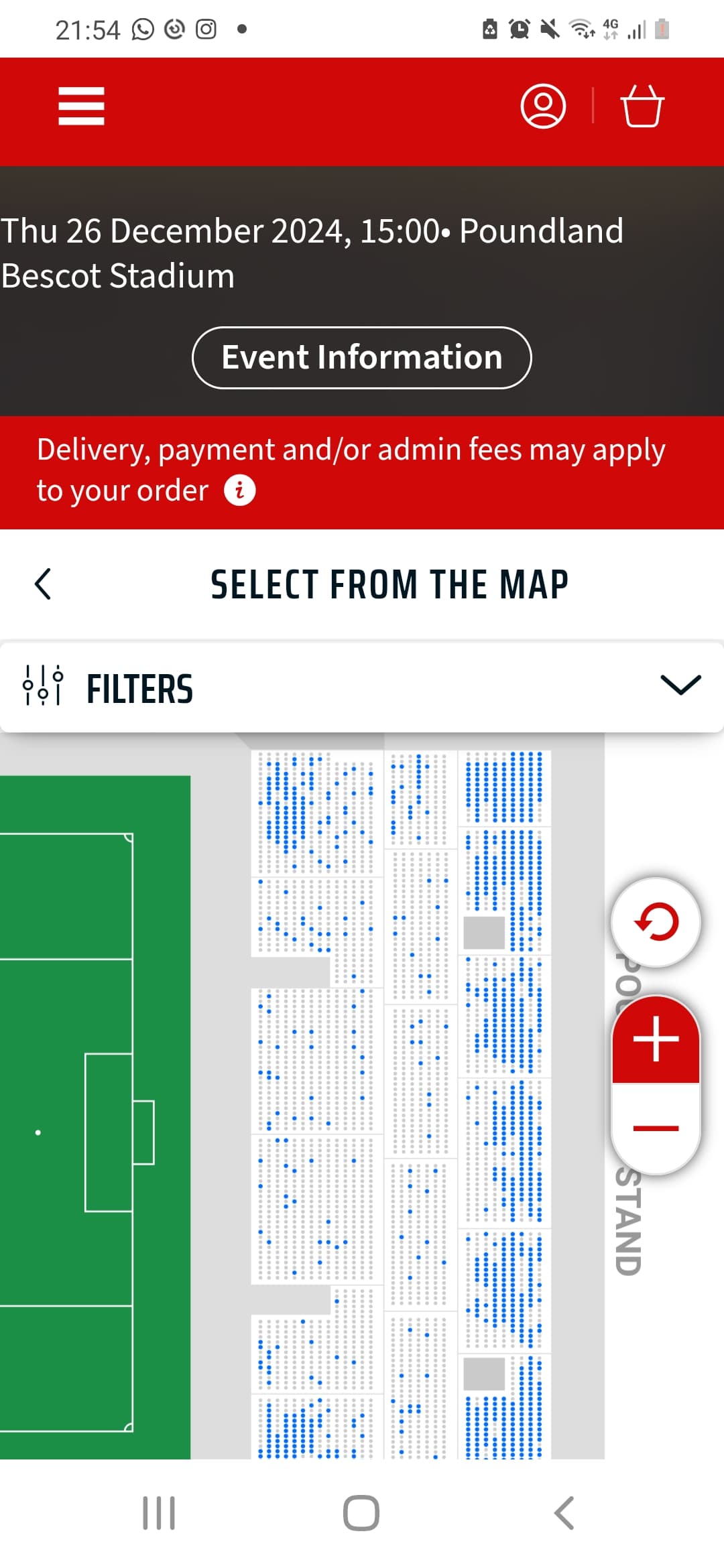Viewport: 724px width, 1568px height.
Task: Tap the Event Information button
Action: pos(362,357)
